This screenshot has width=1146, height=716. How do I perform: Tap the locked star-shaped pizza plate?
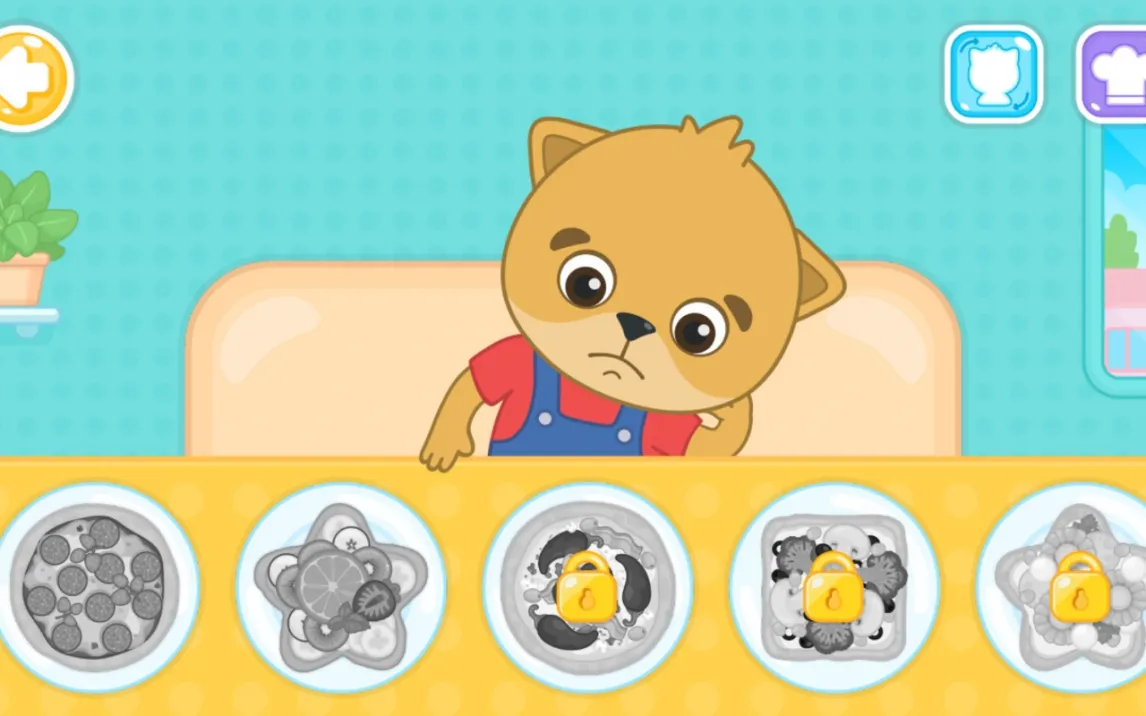coord(1072,588)
